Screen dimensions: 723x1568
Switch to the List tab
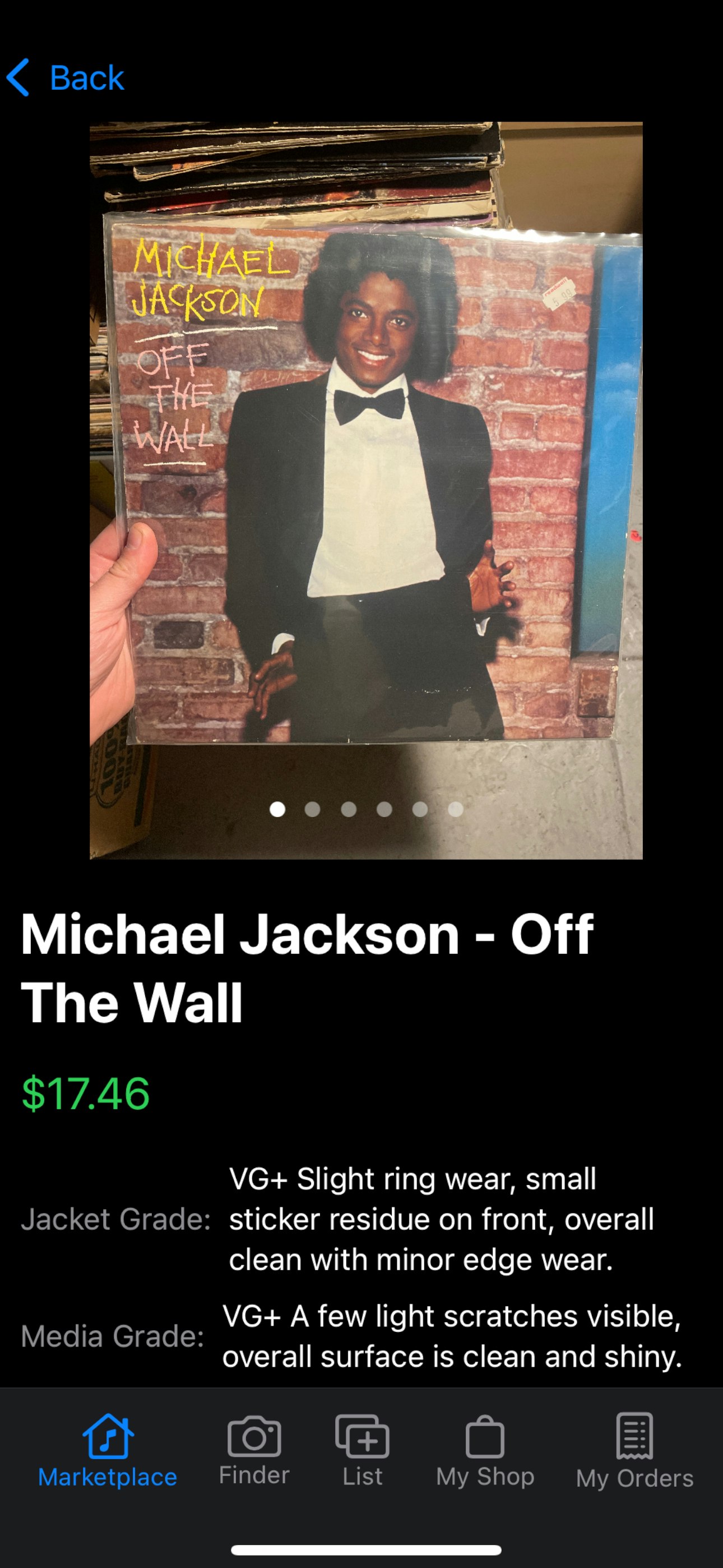(362, 1451)
